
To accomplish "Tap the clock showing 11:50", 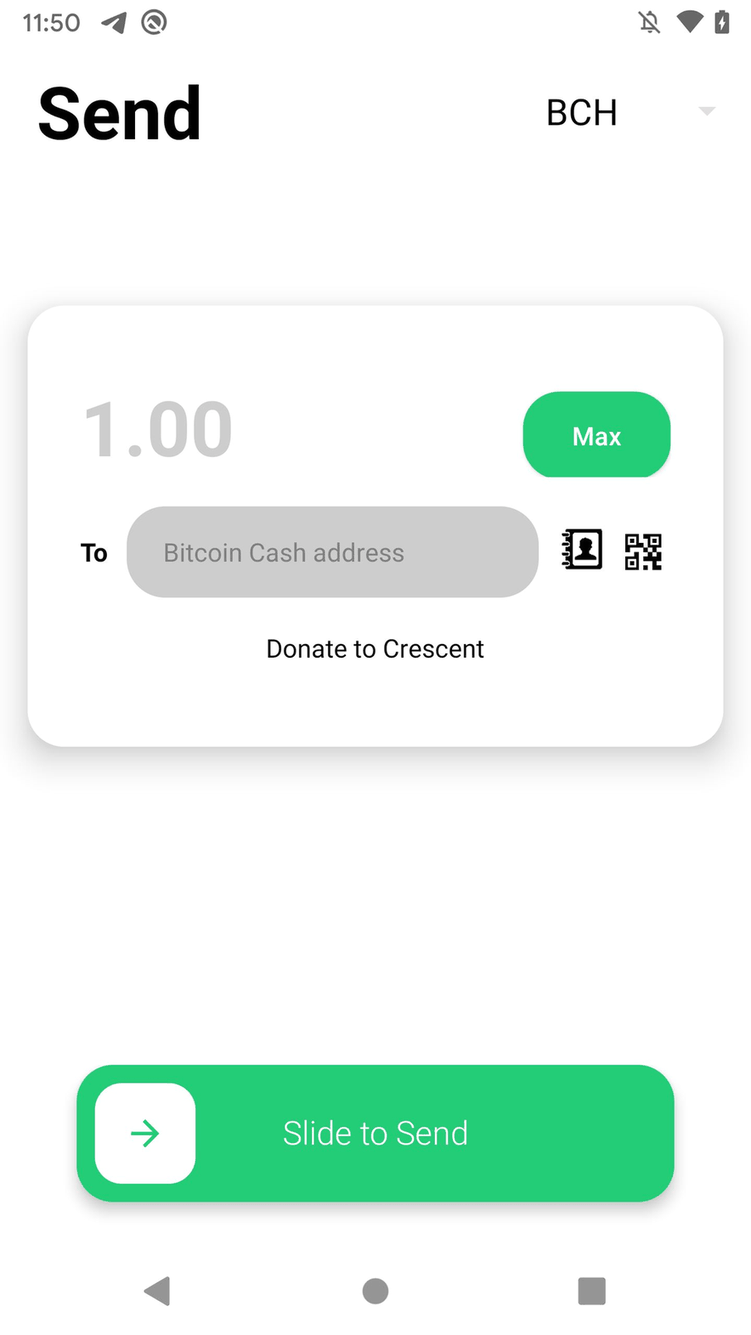I will [50, 22].
